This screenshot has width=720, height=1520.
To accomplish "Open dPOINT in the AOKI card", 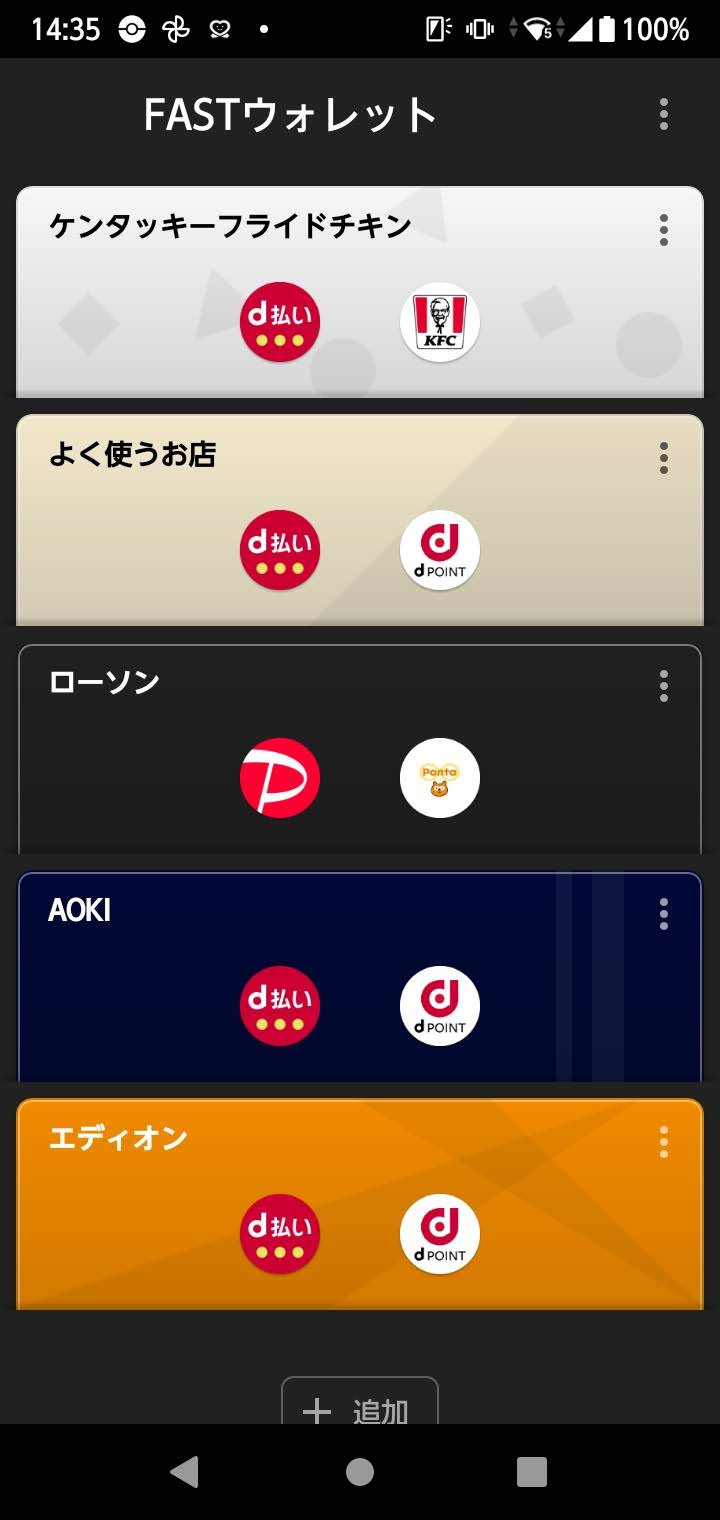I will [x=440, y=1006].
